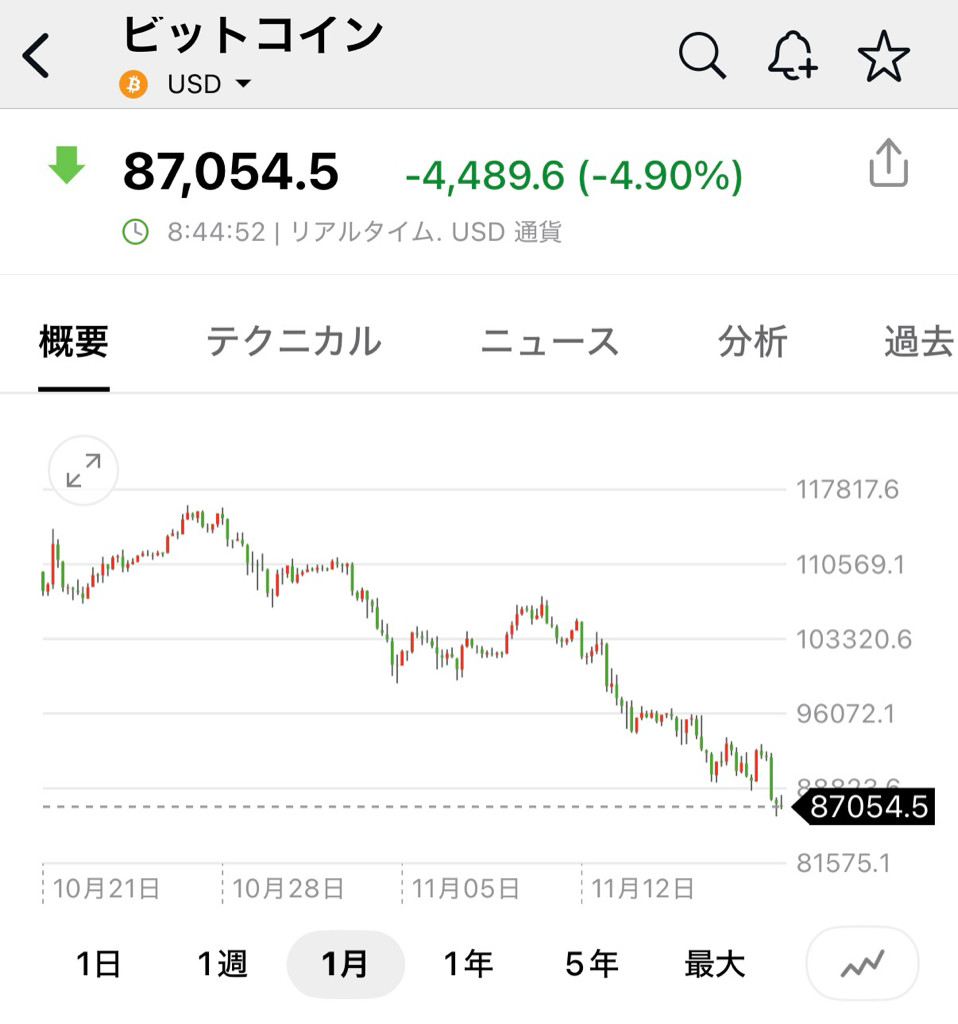Share the Bitcoin quote
This screenshot has height=1024, width=958.
(x=887, y=163)
